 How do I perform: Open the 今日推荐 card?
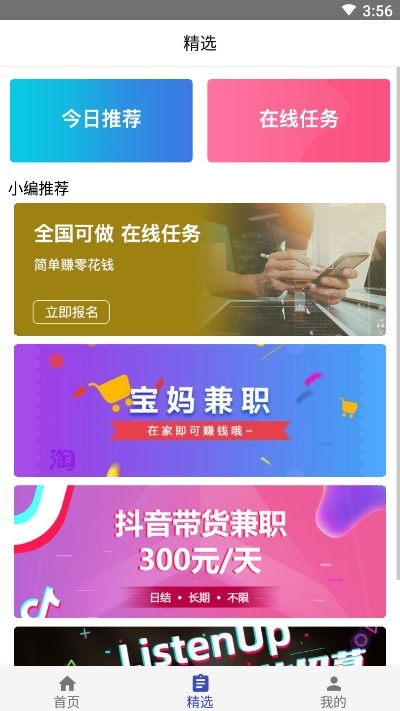(101, 120)
